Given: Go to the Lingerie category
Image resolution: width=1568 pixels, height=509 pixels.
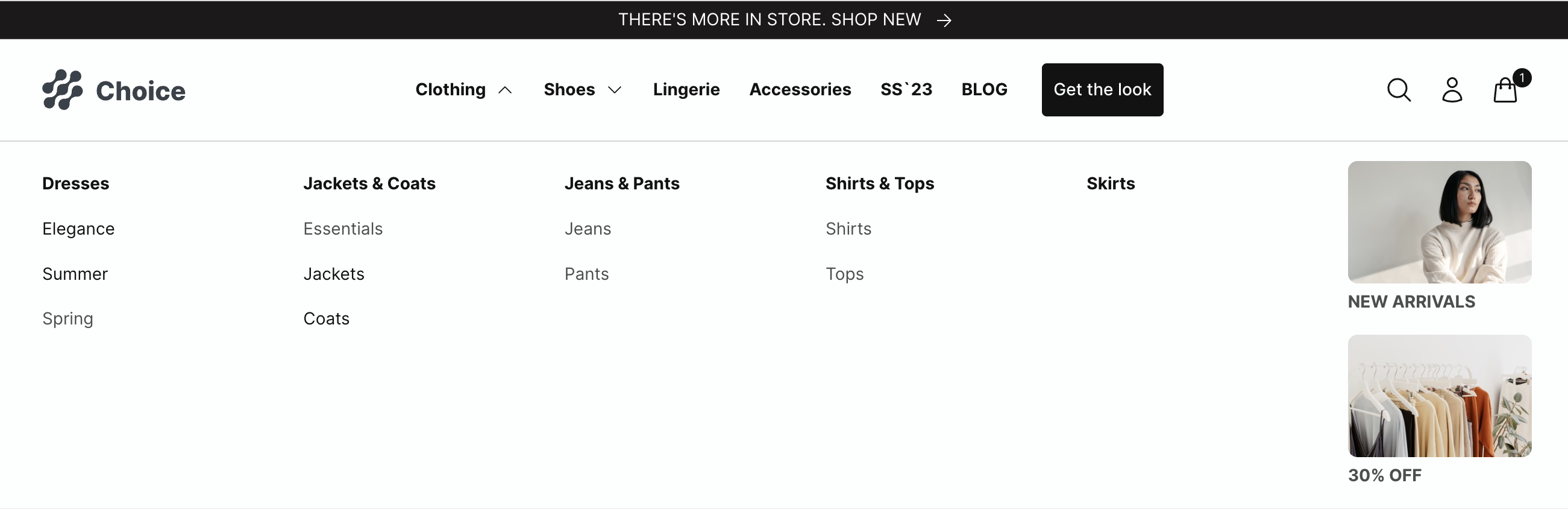Looking at the screenshot, I should point(686,89).
